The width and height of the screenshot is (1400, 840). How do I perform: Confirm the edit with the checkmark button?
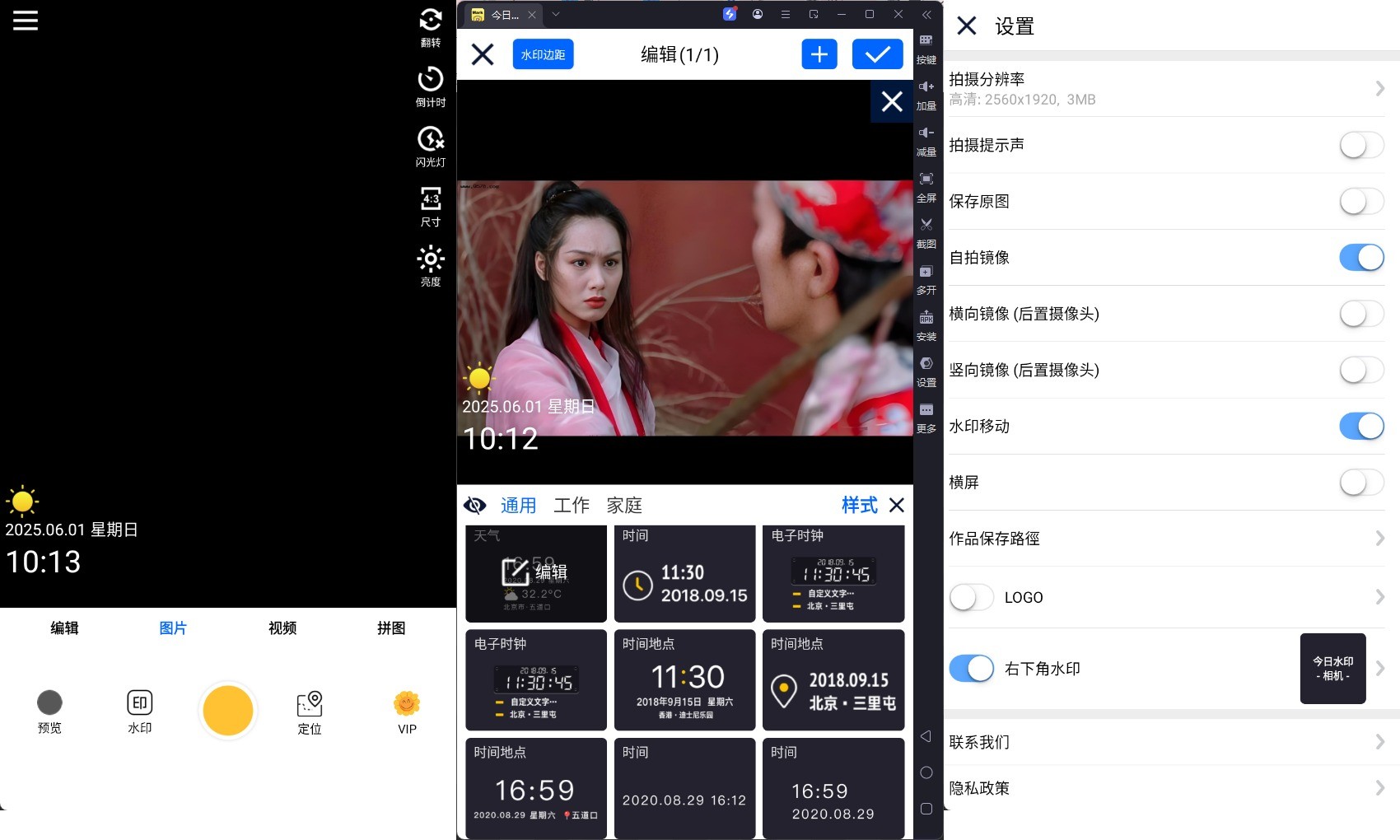877,54
